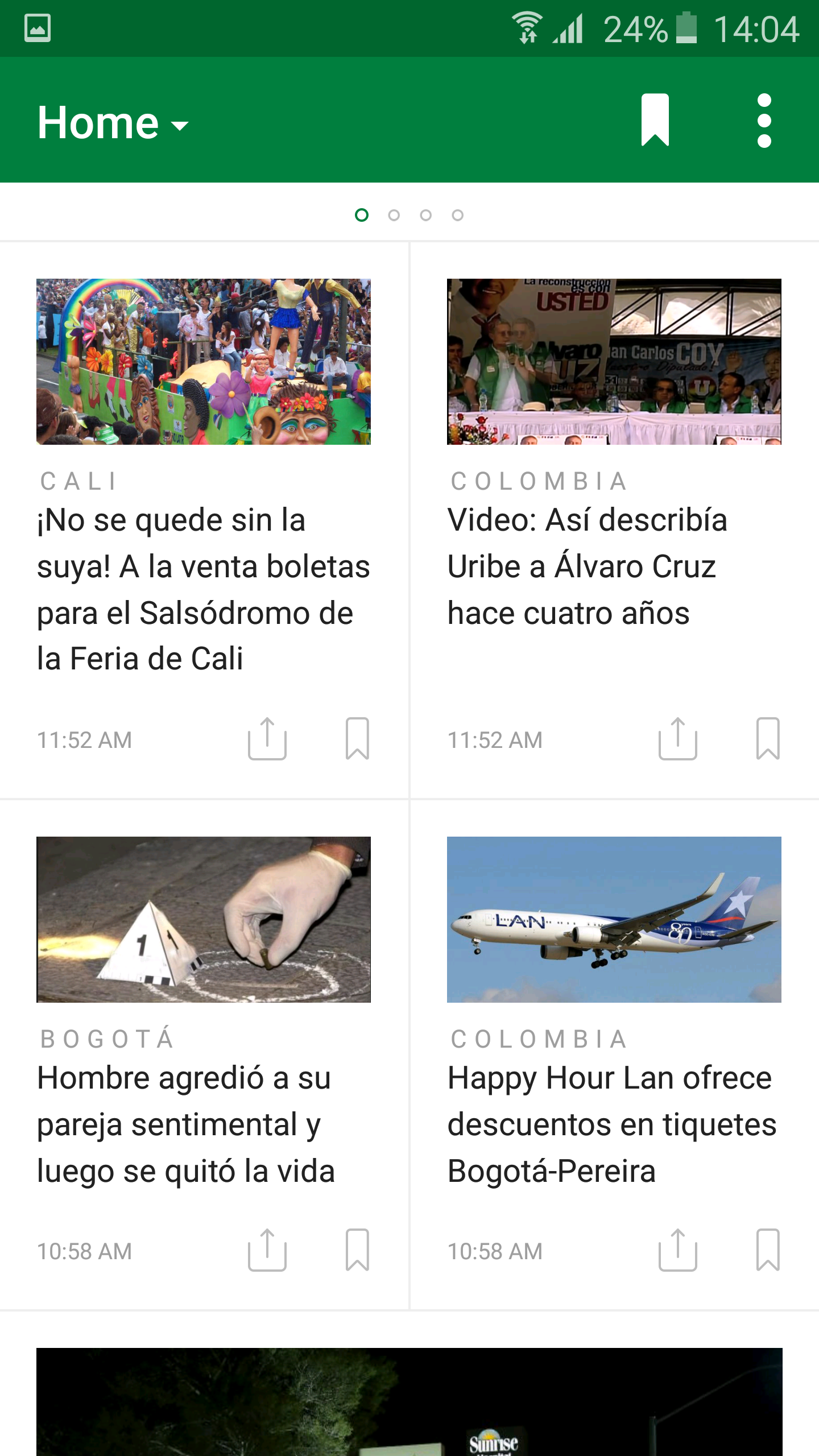Save the Happy Hour Lan article

coord(768,1250)
